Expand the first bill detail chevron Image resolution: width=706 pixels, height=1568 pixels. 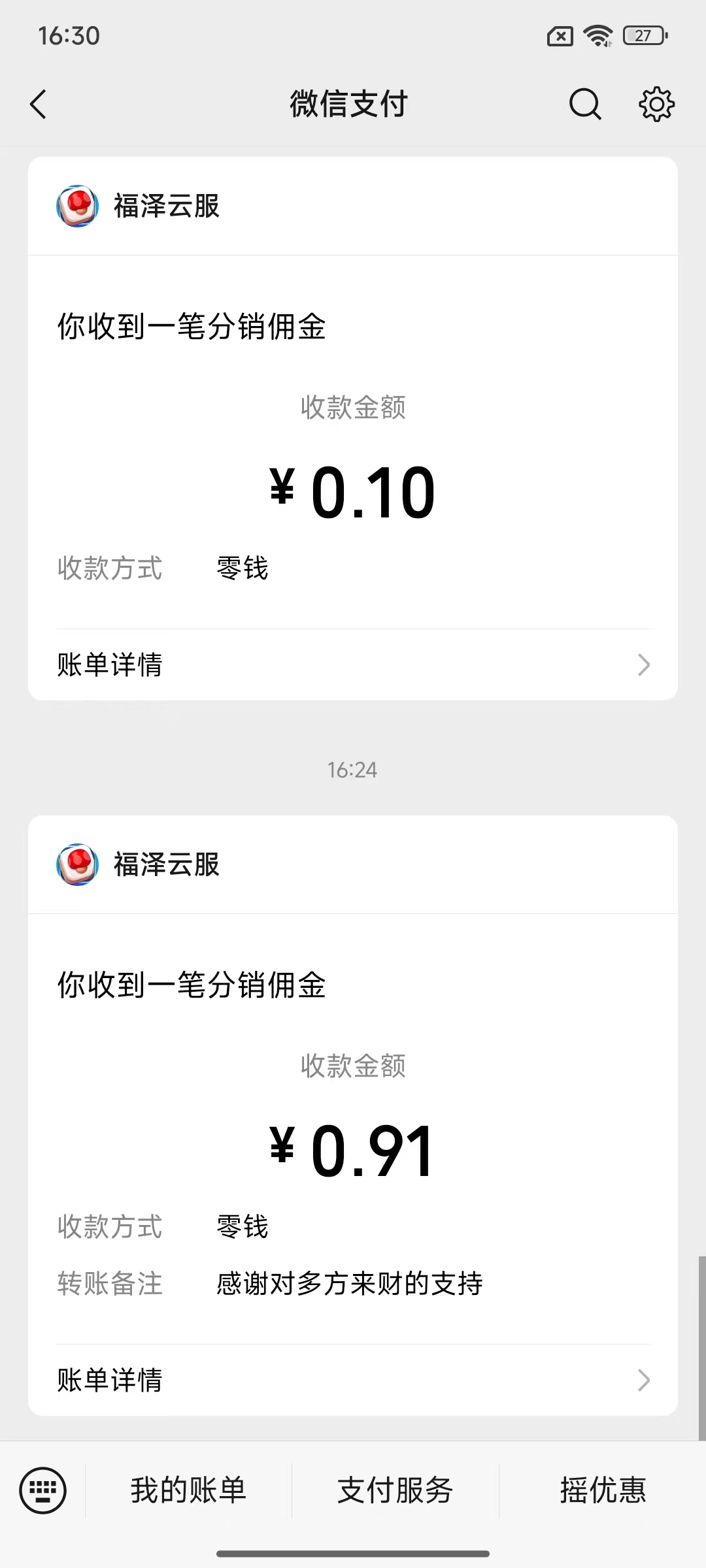[644, 664]
